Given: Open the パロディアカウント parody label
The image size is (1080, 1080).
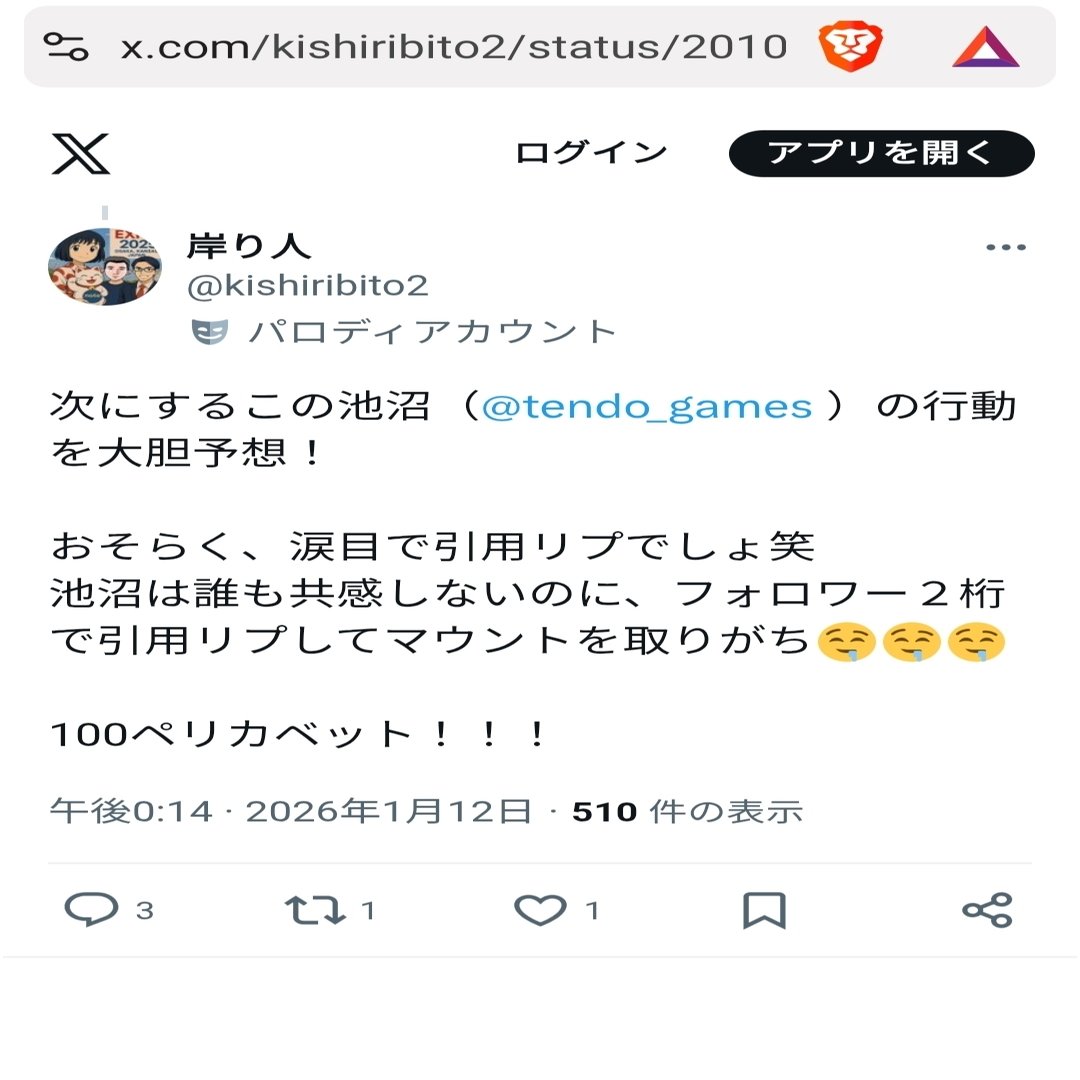Looking at the screenshot, I should pos(430,331).
